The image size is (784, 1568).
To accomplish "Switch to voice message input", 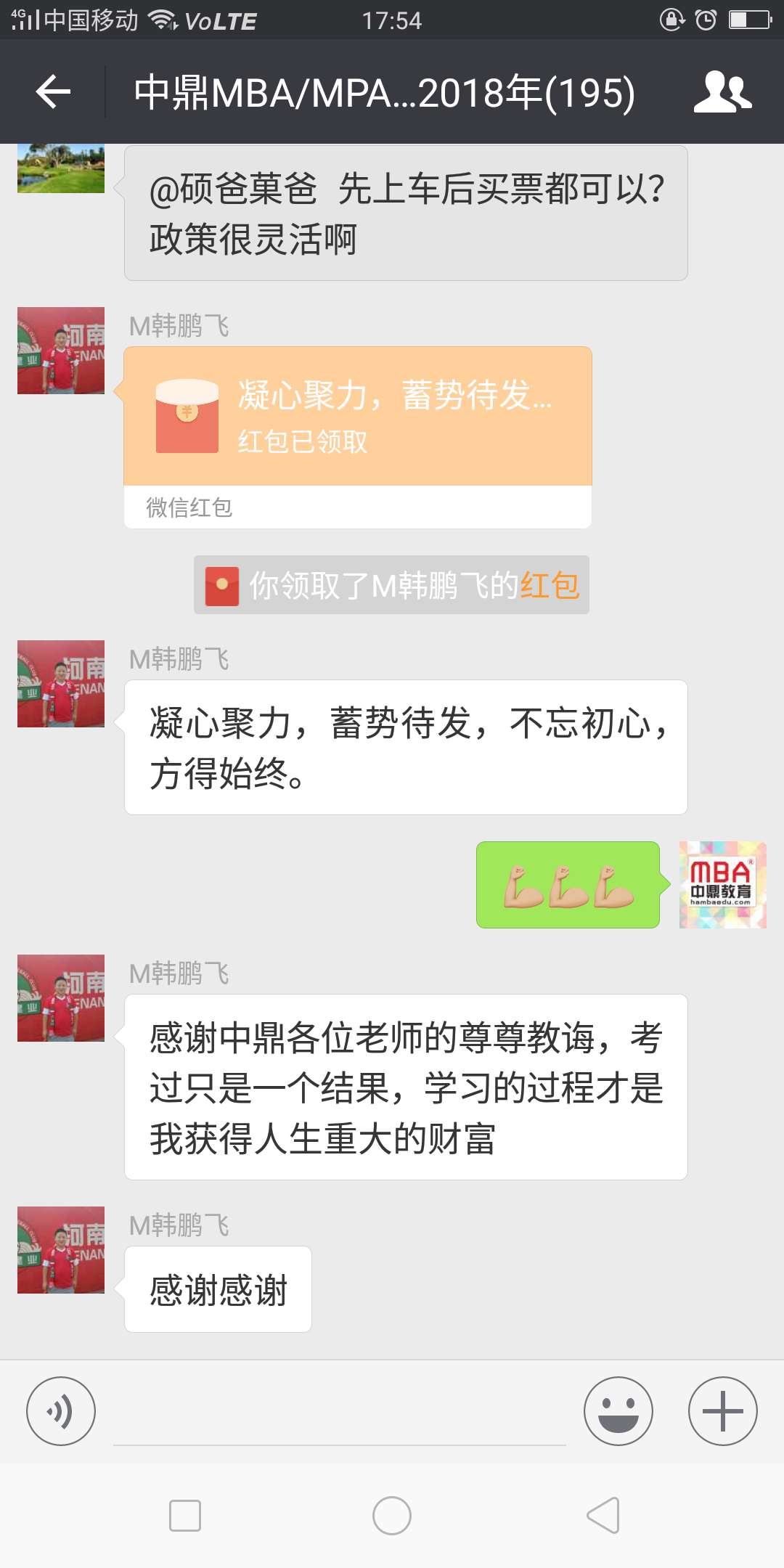I will click(x=61, y=1411).
